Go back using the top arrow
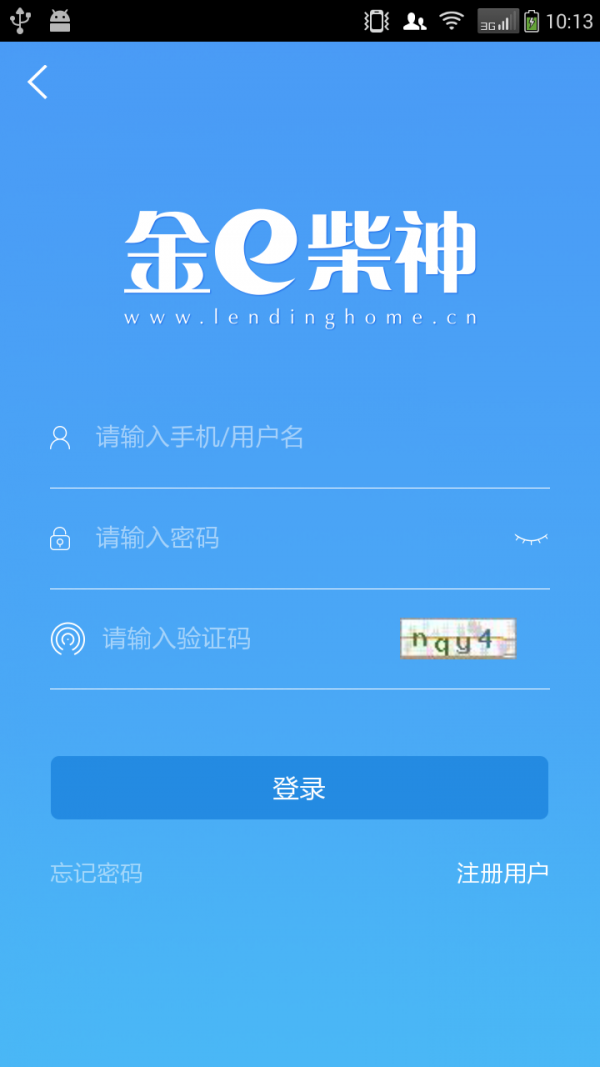600x1067 pixels. pos(38,82)
